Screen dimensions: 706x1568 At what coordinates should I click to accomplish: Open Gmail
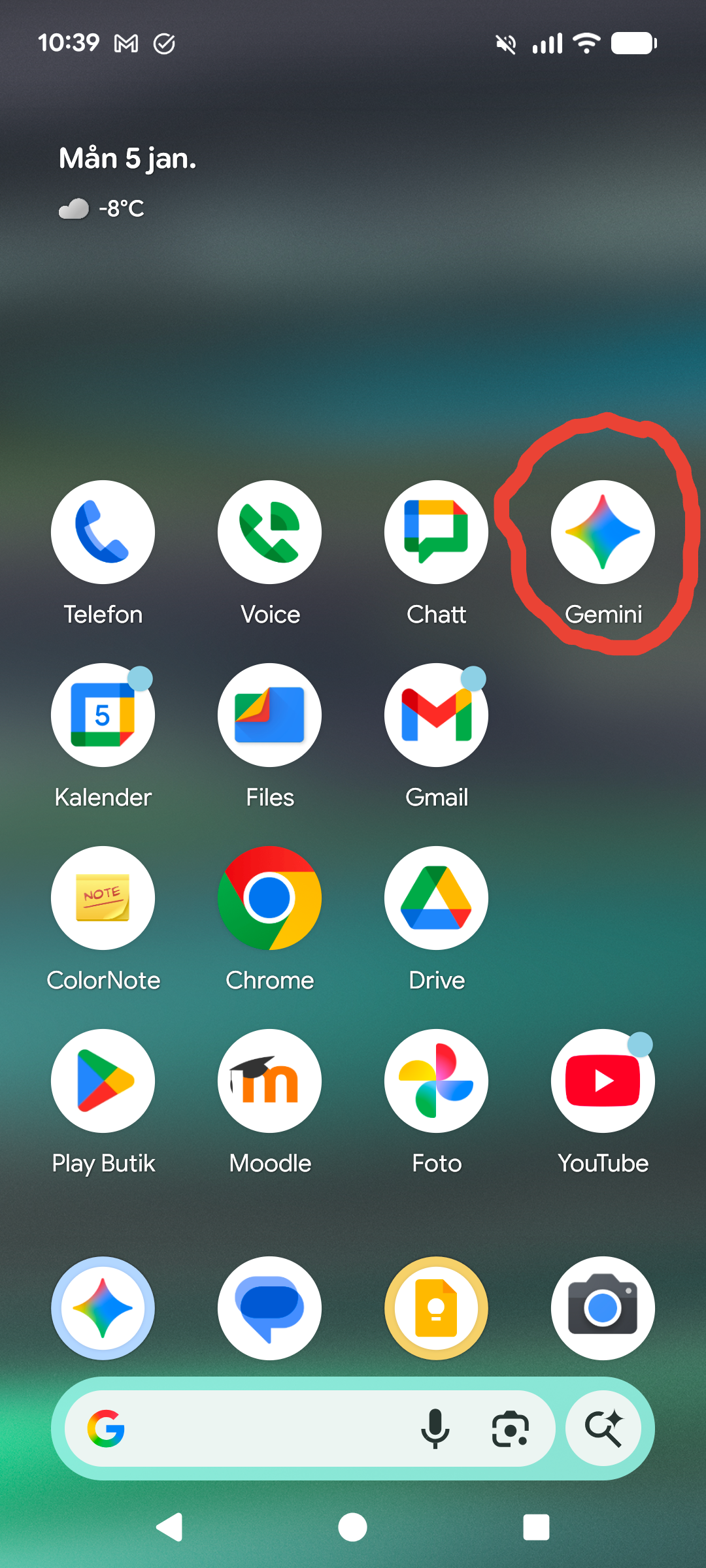tap(436, 715)
